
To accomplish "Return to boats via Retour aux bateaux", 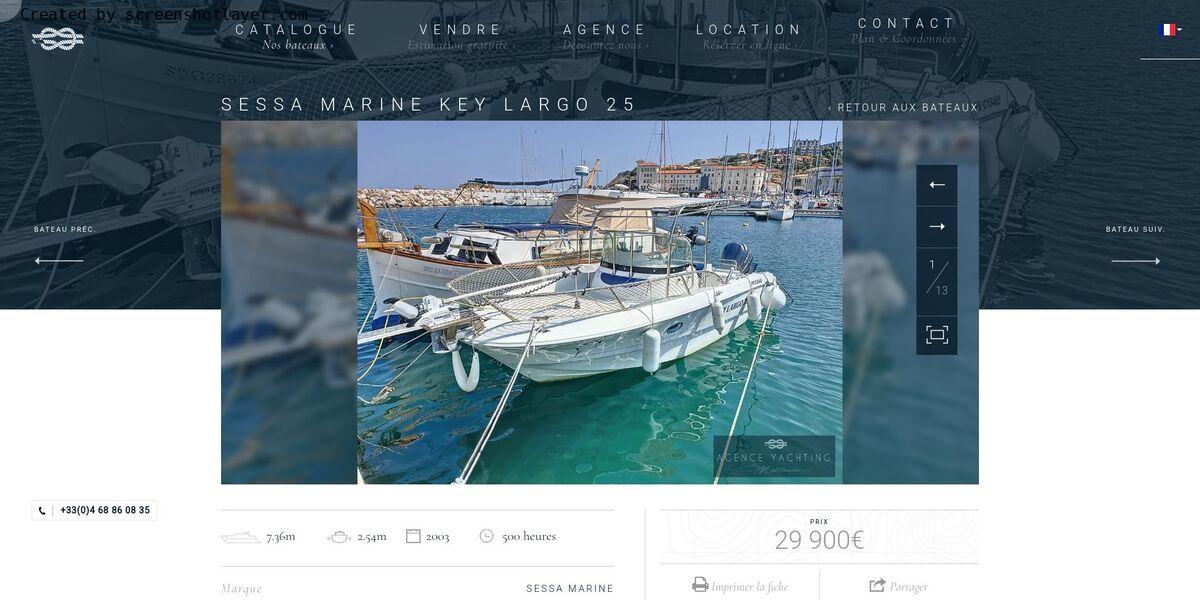I will tap(903, 108).
